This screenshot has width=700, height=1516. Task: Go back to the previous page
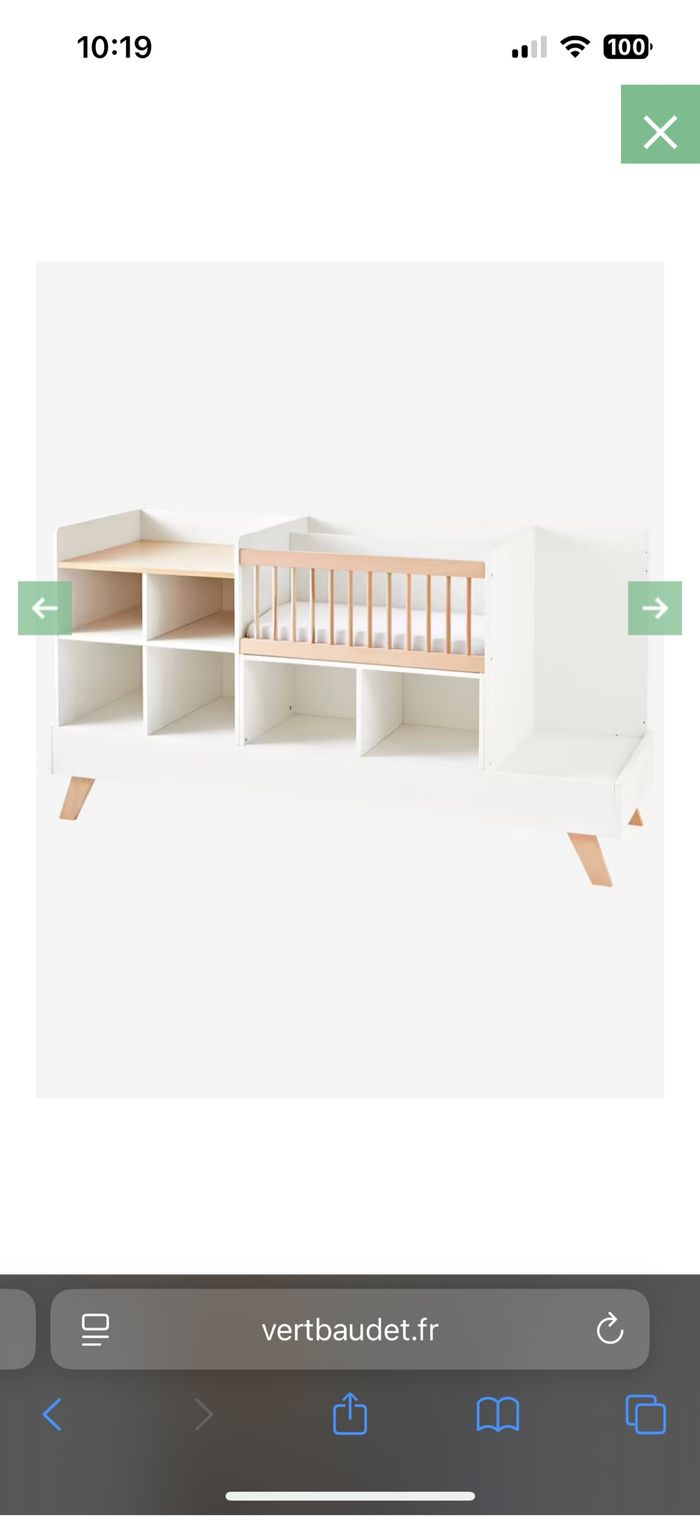53,1415
